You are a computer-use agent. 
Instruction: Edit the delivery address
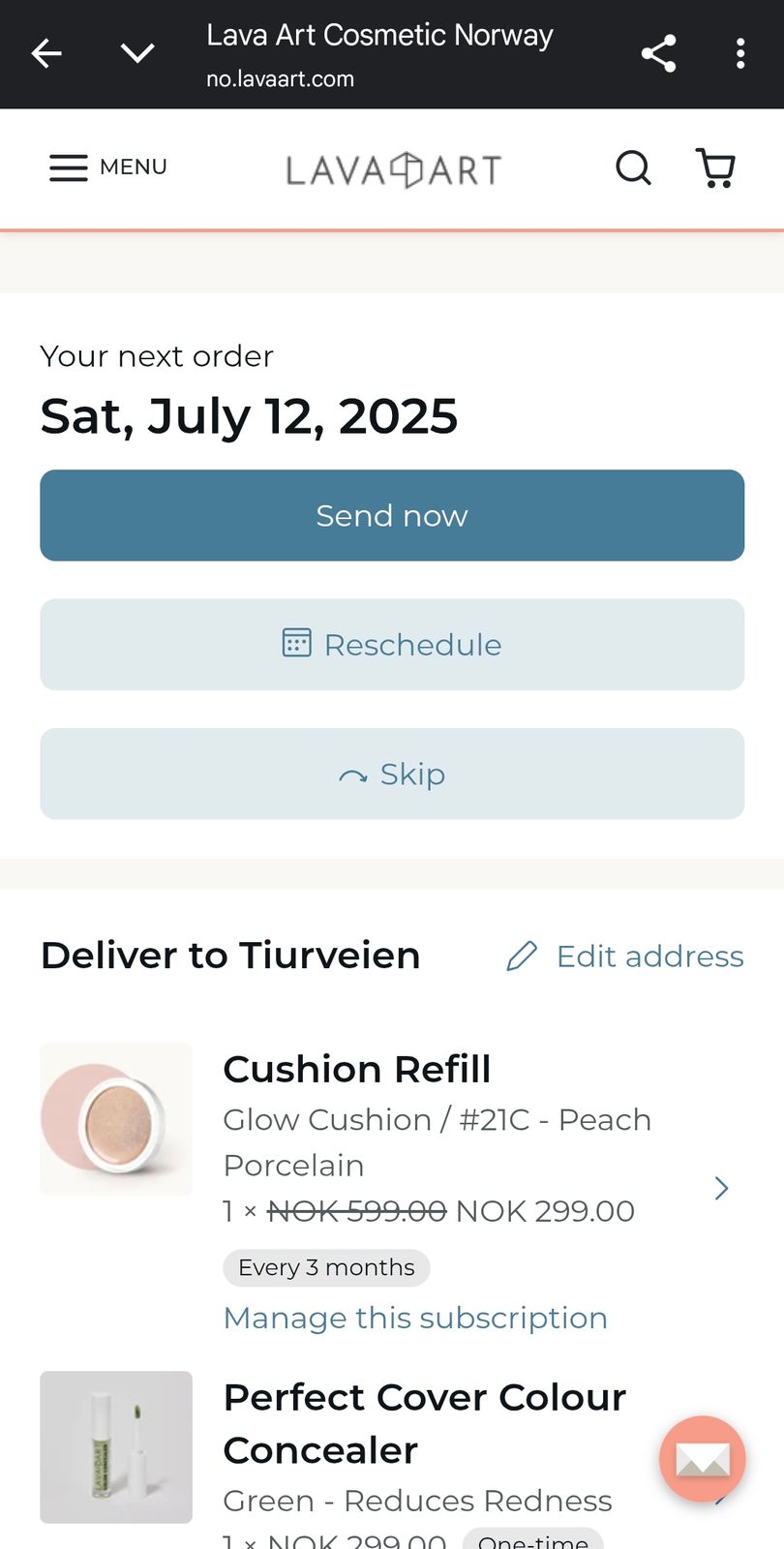(625, 957)
